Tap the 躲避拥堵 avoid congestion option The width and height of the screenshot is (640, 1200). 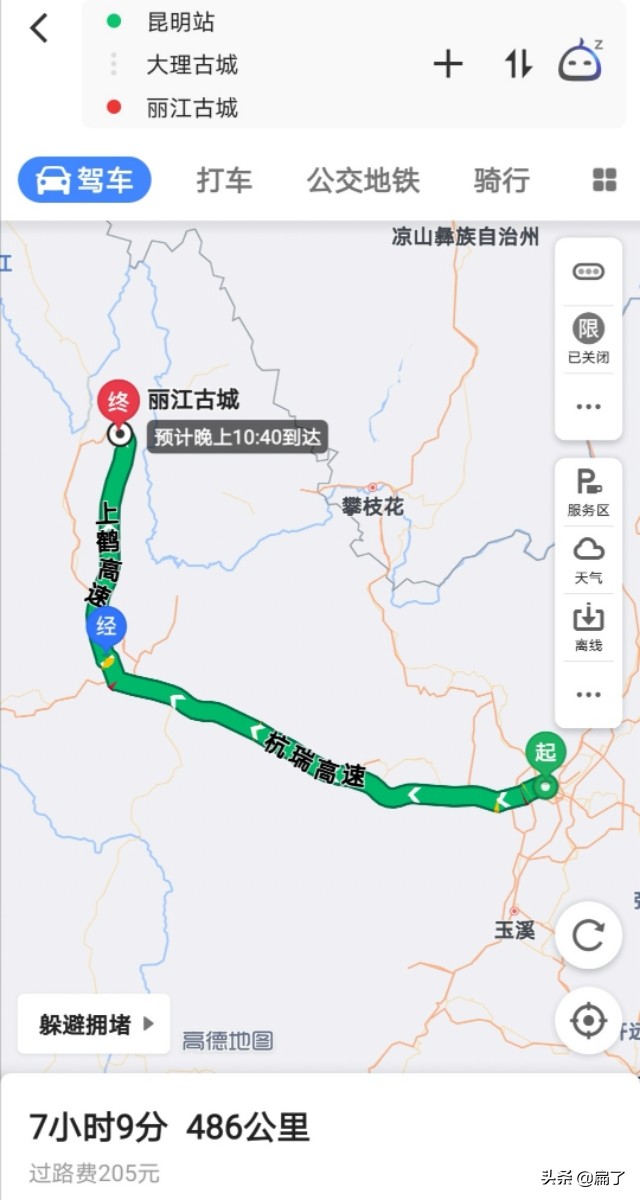pyautogui.click(x=94, y=1024)
